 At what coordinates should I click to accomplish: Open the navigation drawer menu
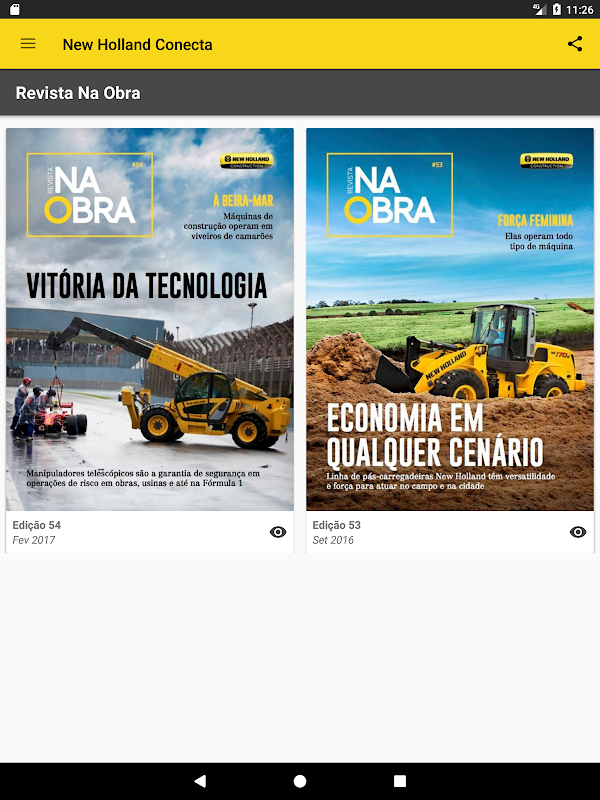(28, 44)
